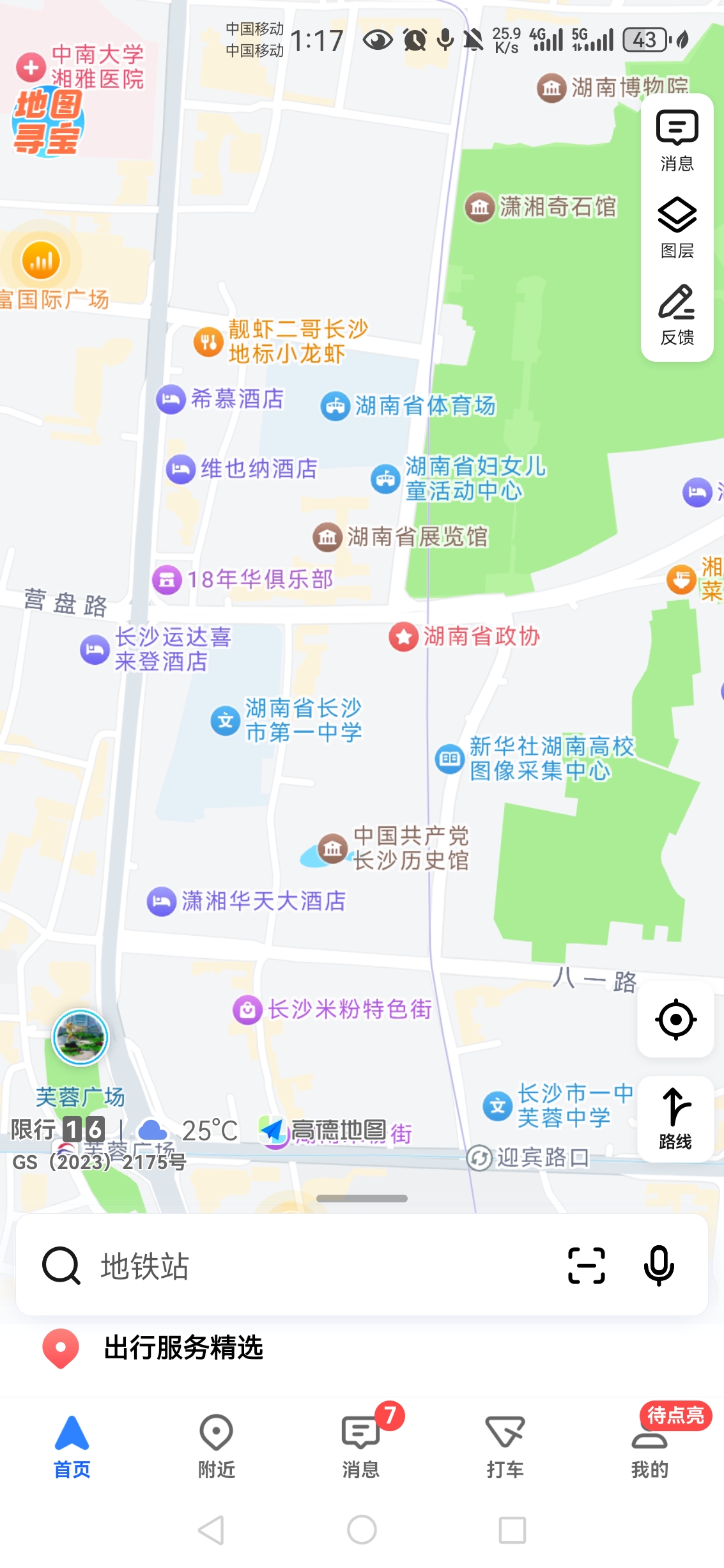
Task: Start voice search with the microphone
Action: [659, 1266]
